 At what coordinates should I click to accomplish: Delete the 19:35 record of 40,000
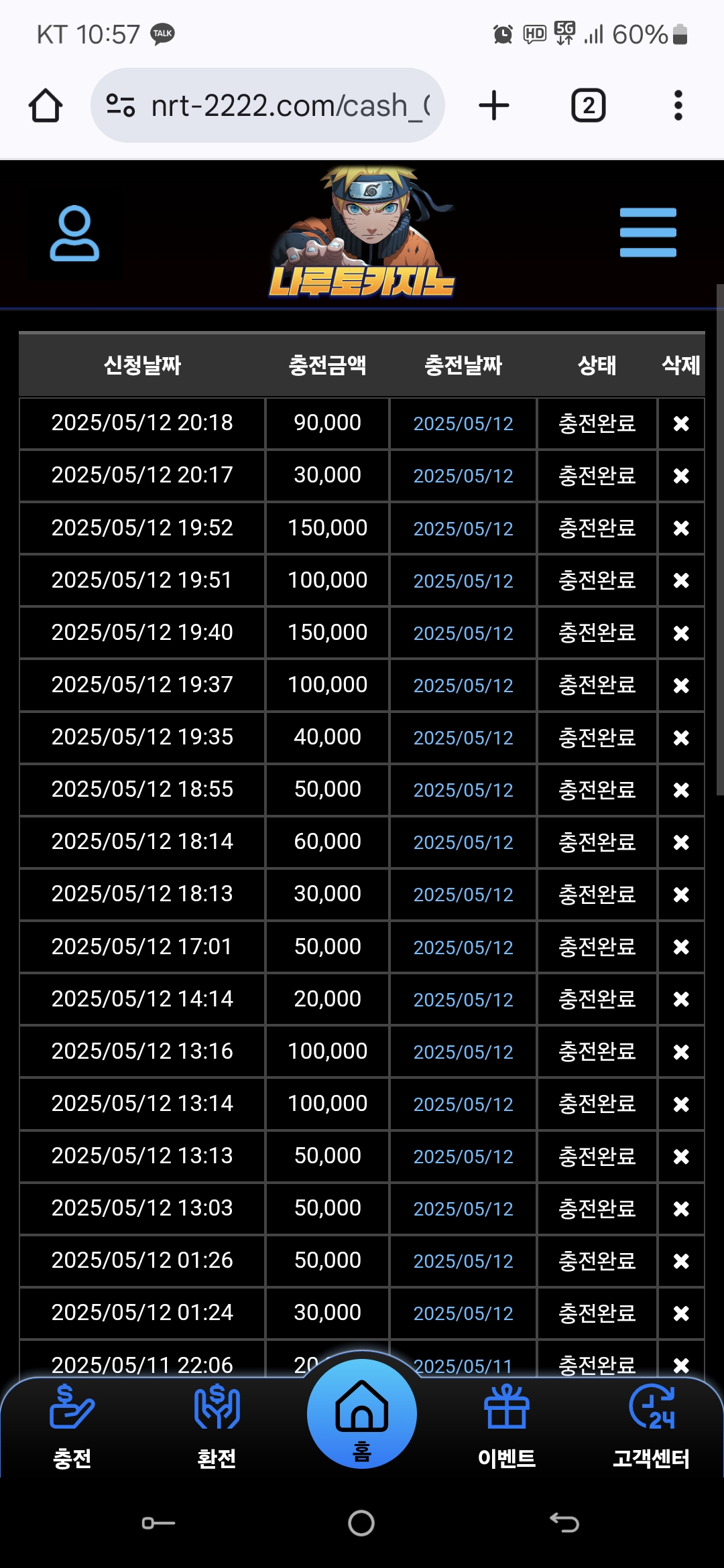point(681,737)
